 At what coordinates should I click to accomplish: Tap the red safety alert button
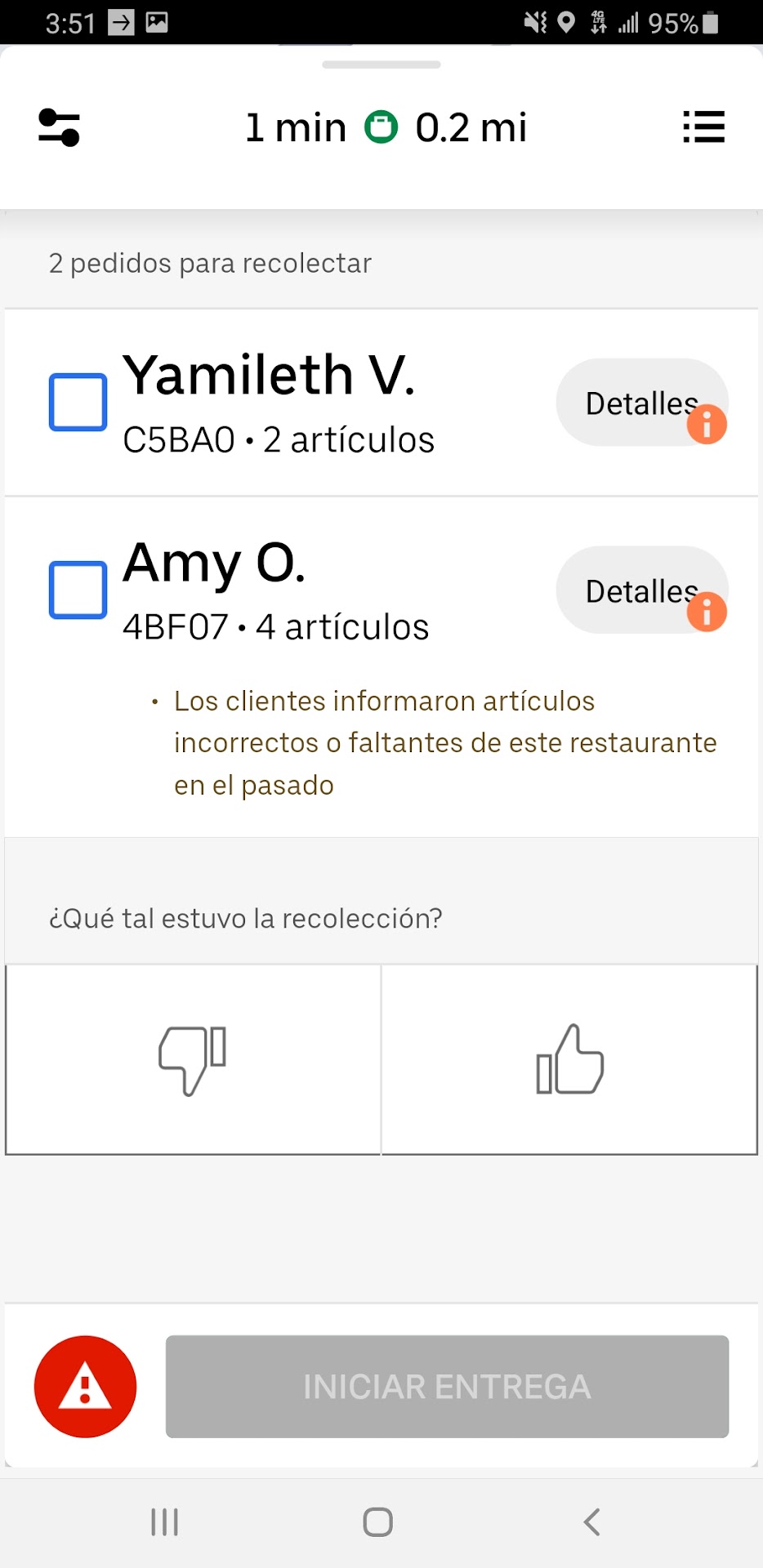coord(85,1386)
